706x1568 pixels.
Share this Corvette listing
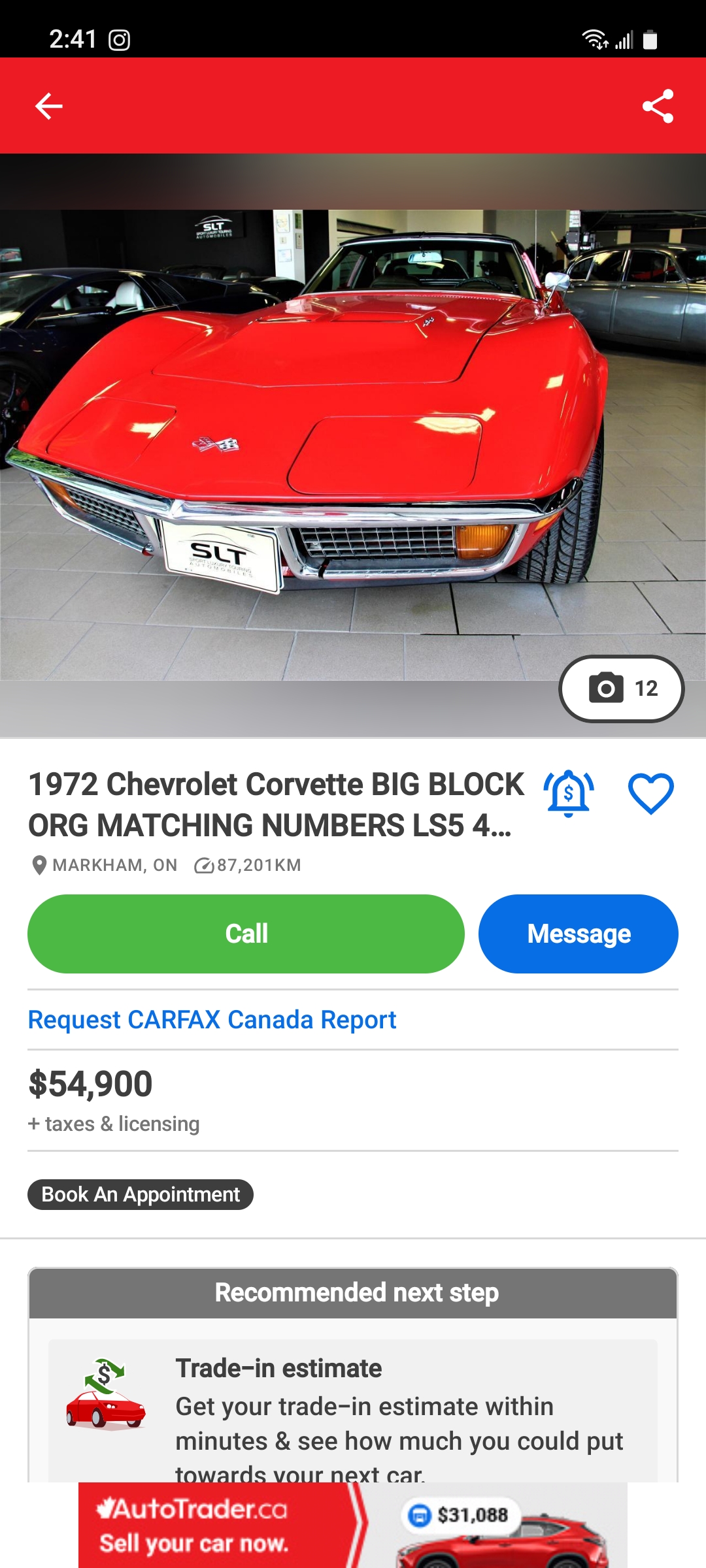click(x=658, y=106)
